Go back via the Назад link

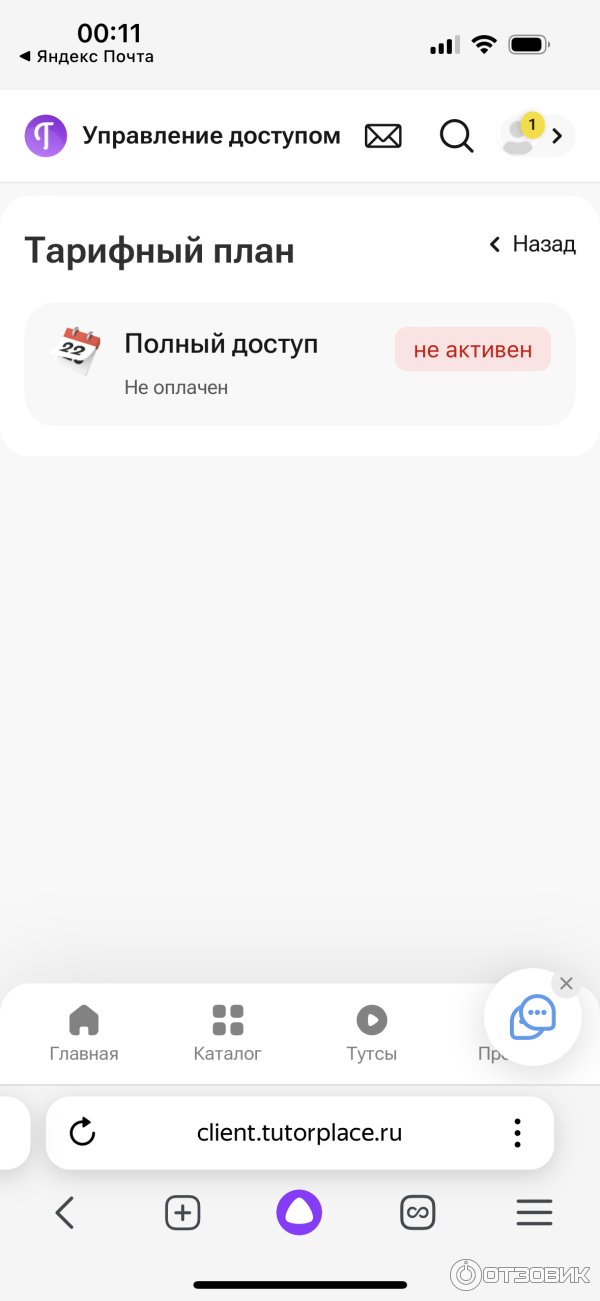(x=533, y=244)
